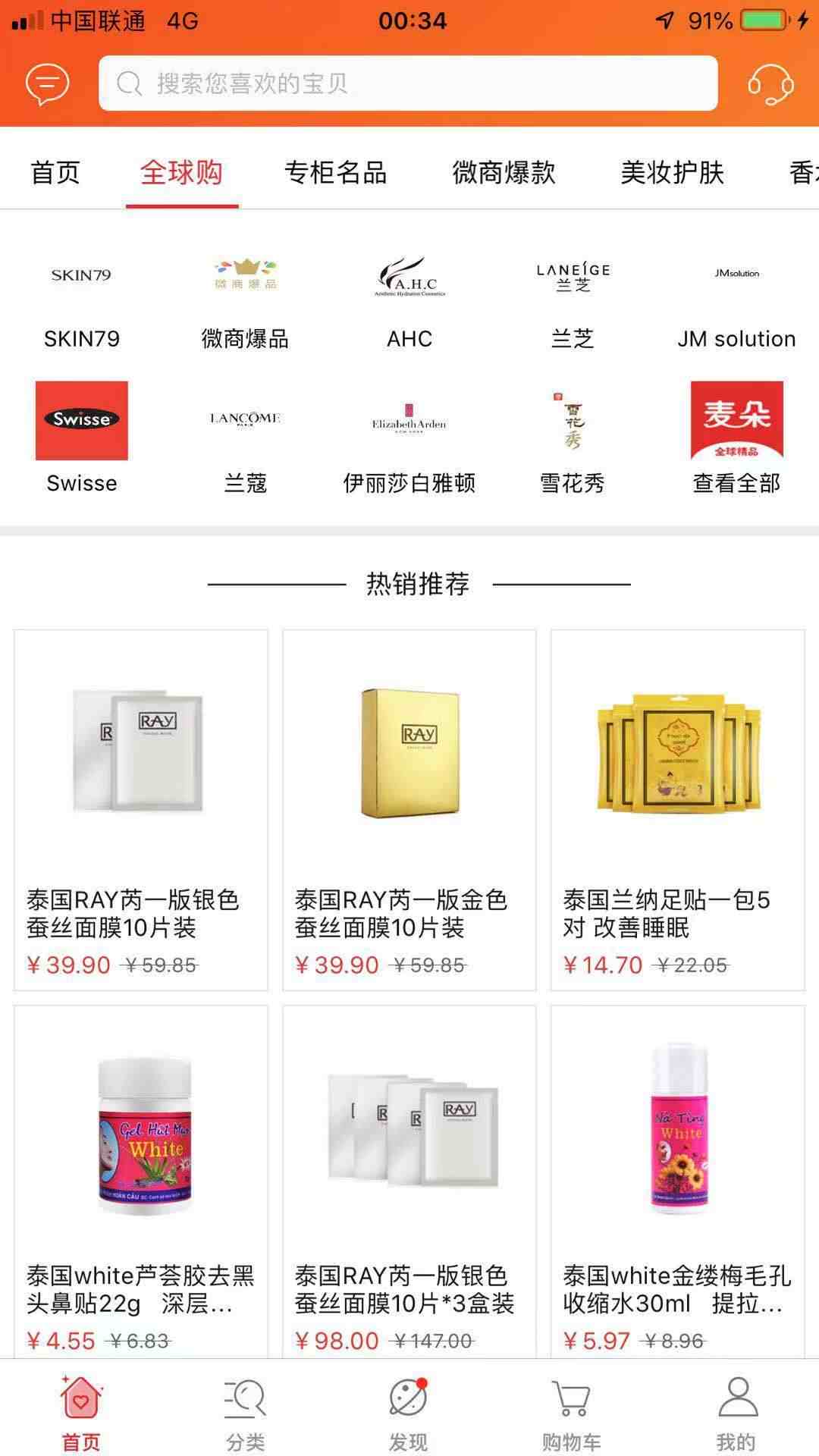Open the JM solution brand

pos(736,298)
